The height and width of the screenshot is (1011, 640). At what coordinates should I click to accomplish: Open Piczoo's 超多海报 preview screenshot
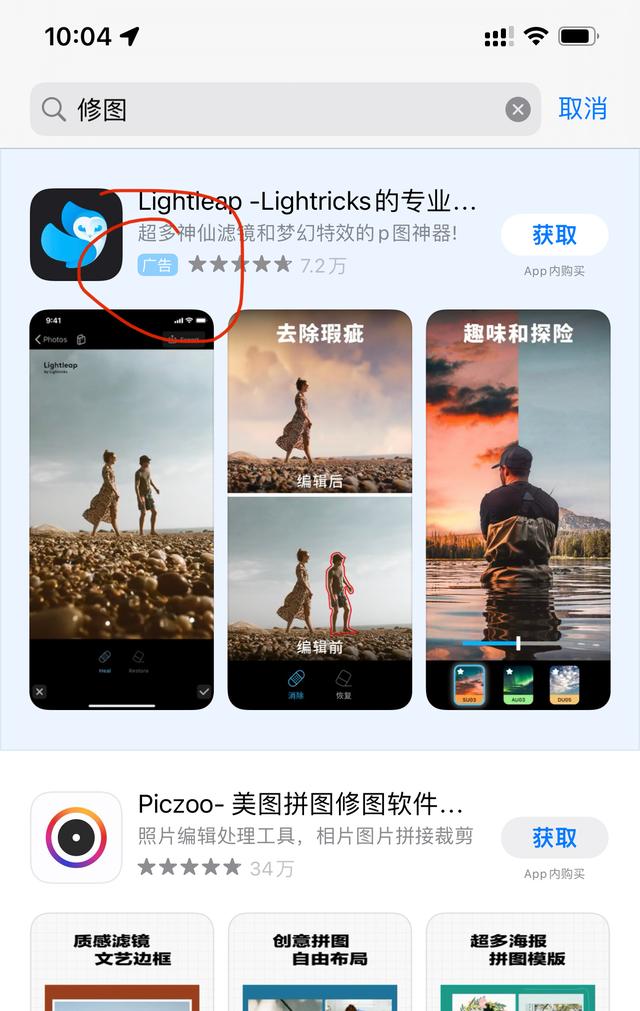point(518,960)
